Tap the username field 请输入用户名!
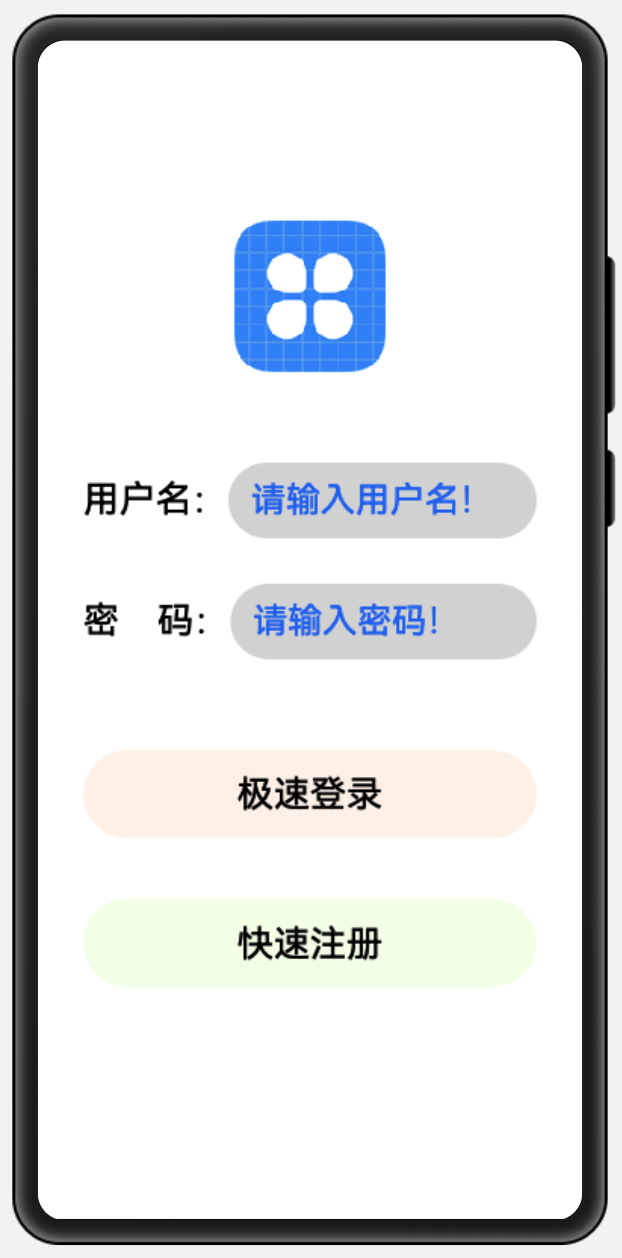Viewport: 622px width, 1258px height. (382, 500)
